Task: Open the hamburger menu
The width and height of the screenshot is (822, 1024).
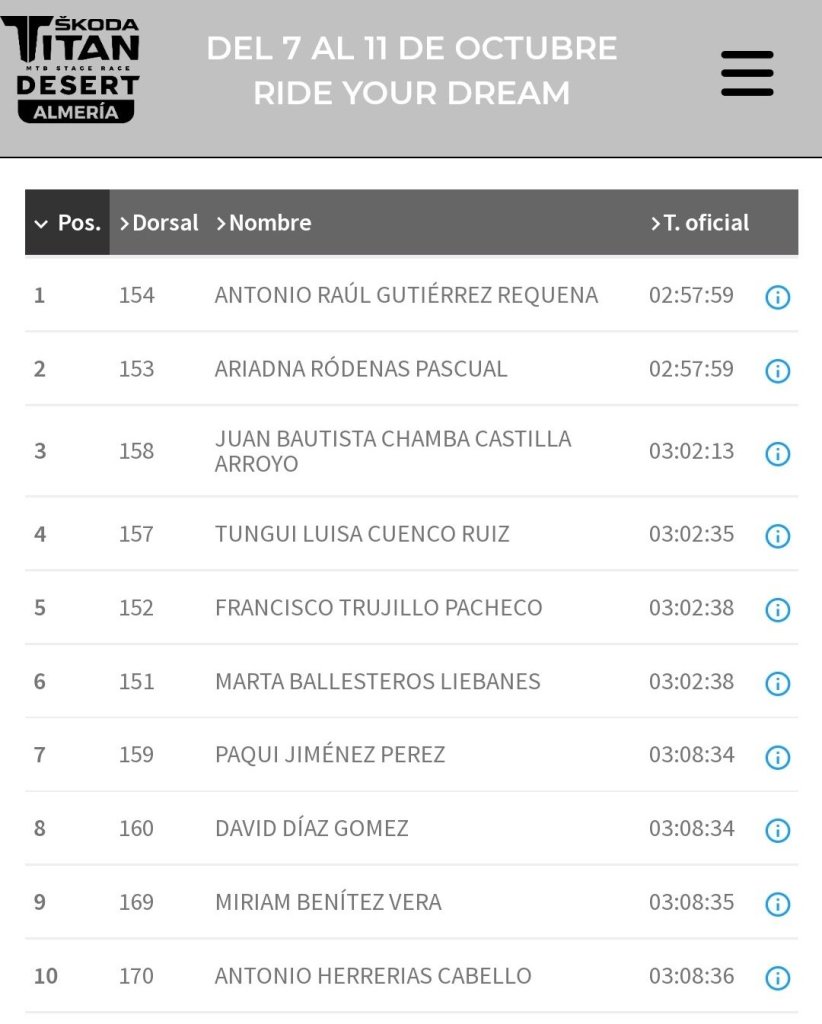Action: pyautogui.click(x=747, y=73)
